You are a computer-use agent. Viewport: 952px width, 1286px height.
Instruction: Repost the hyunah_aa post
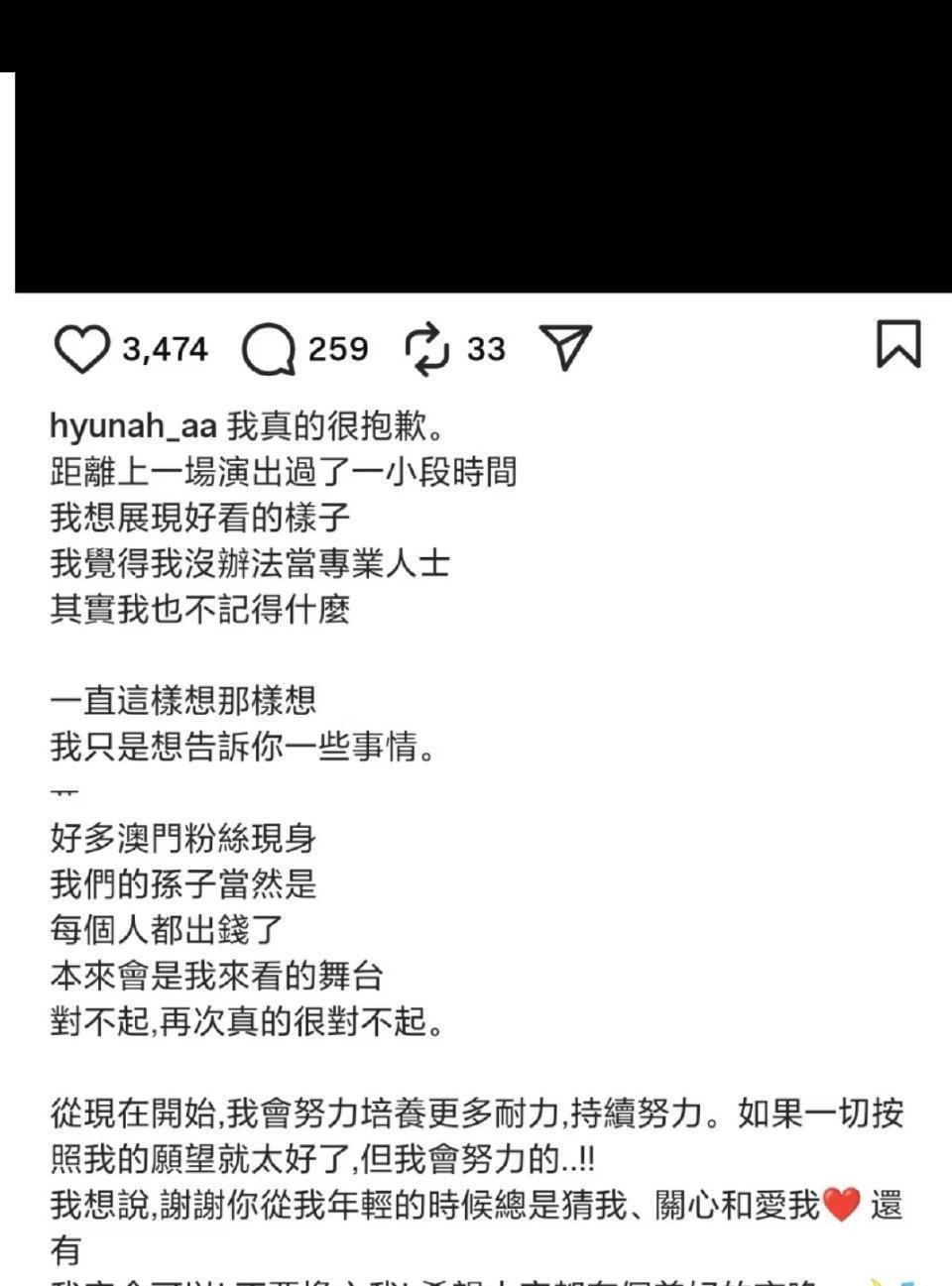pyautogui.click(x=427, y=350)
